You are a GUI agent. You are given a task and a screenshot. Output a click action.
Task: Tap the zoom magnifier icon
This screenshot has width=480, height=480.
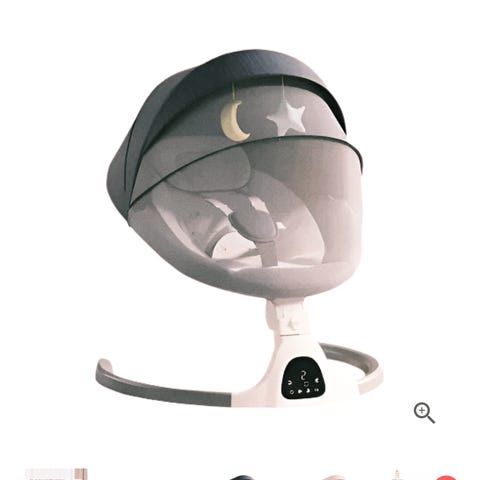pos(424,413)
